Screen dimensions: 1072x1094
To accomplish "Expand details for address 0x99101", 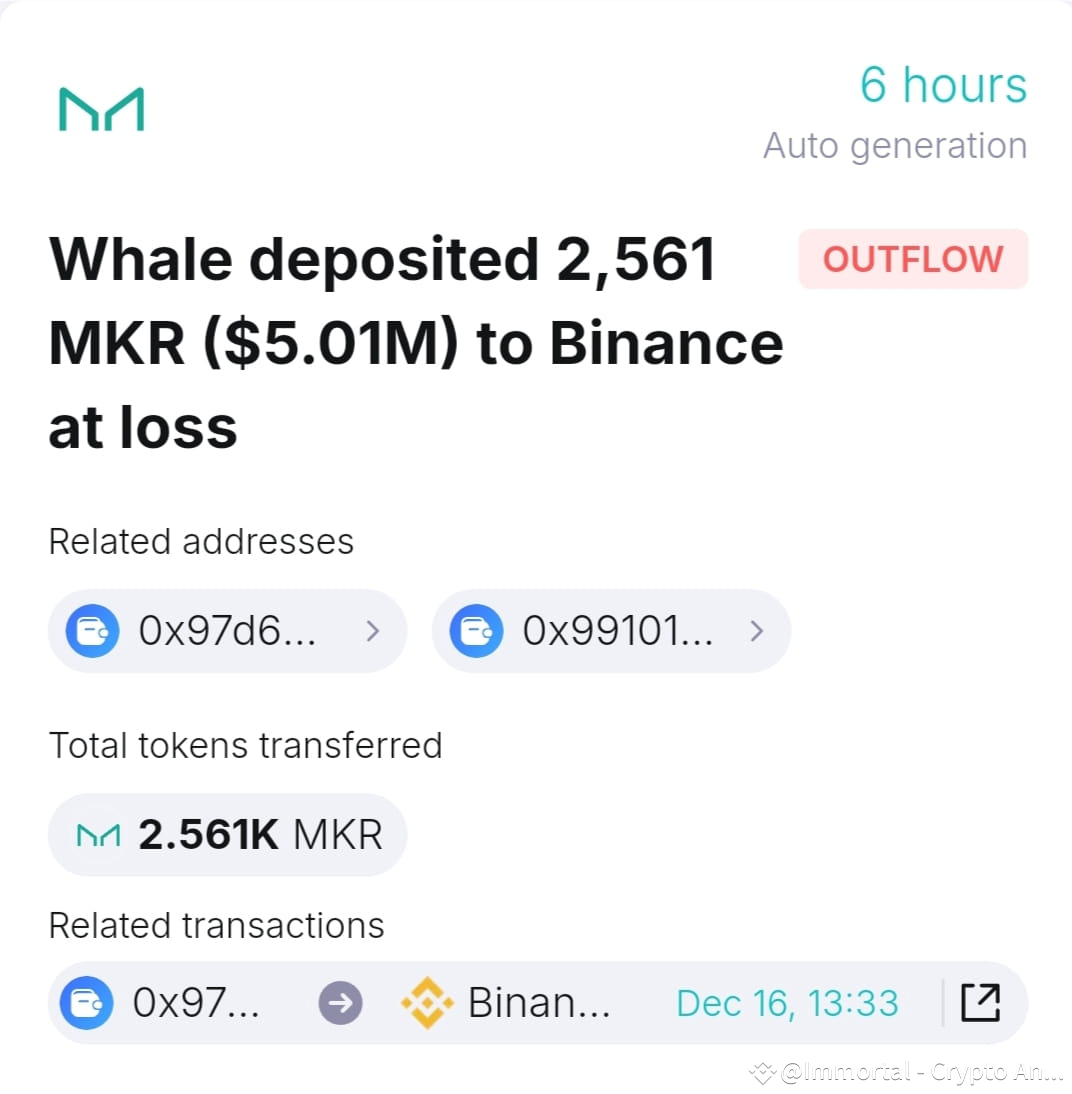I will pos(757,631).
